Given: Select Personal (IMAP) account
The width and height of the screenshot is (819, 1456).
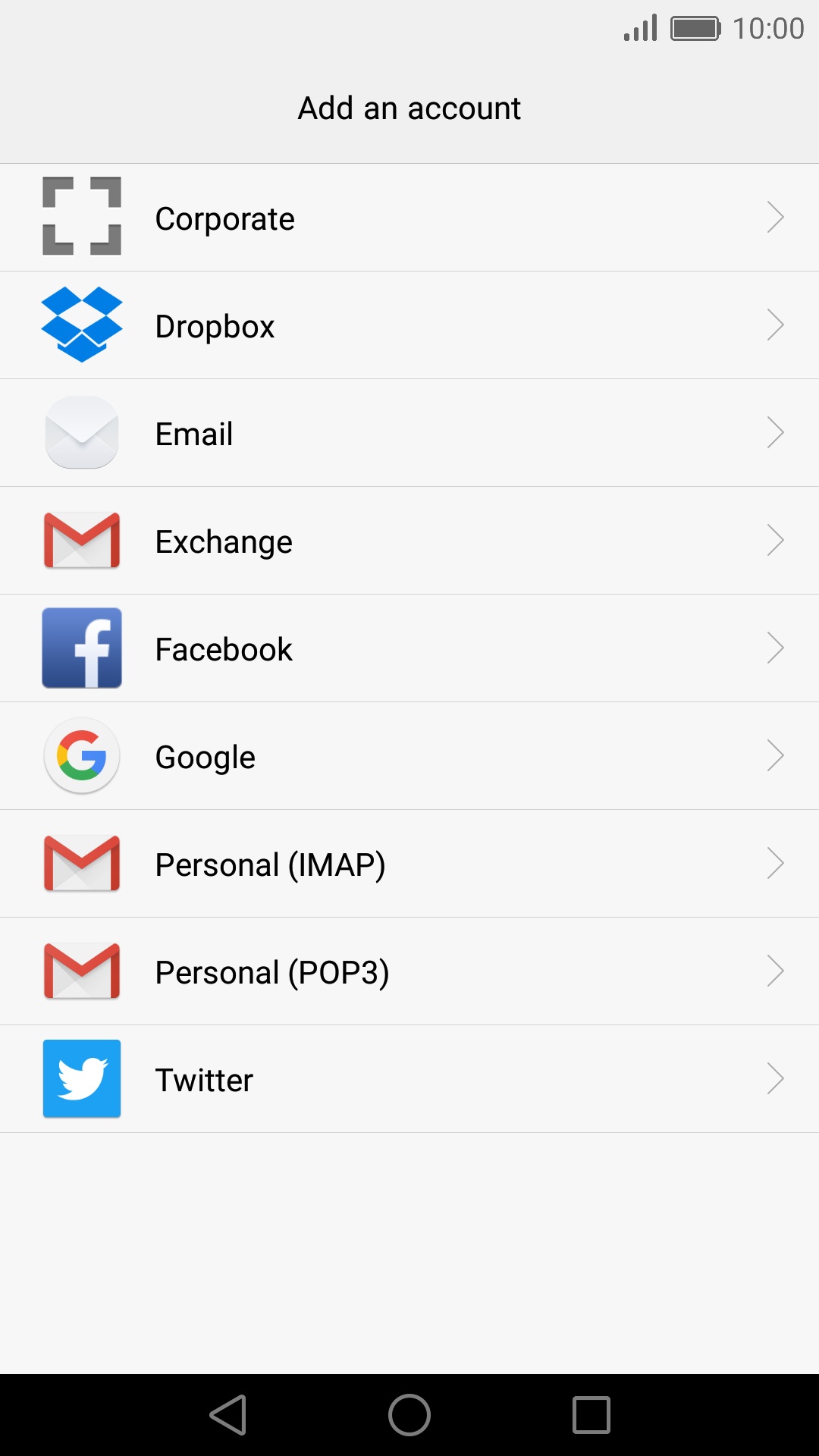Looking at the screenshot, I should point(409,864).
